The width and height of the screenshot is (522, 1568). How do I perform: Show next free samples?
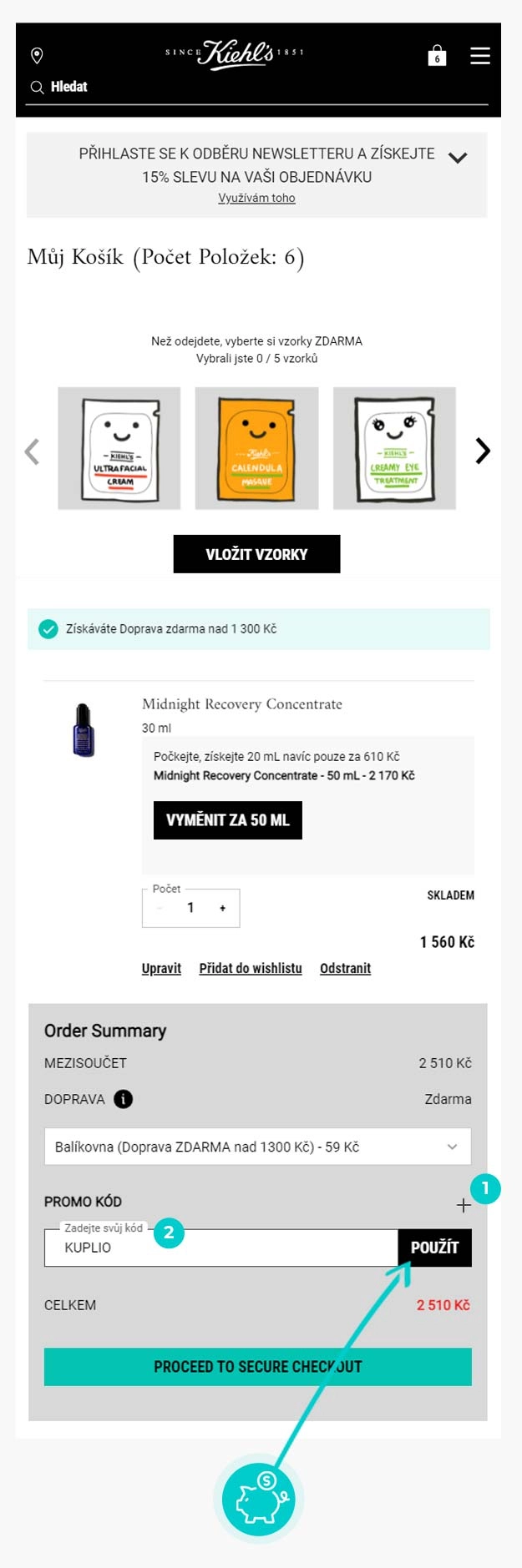point(482,451)
